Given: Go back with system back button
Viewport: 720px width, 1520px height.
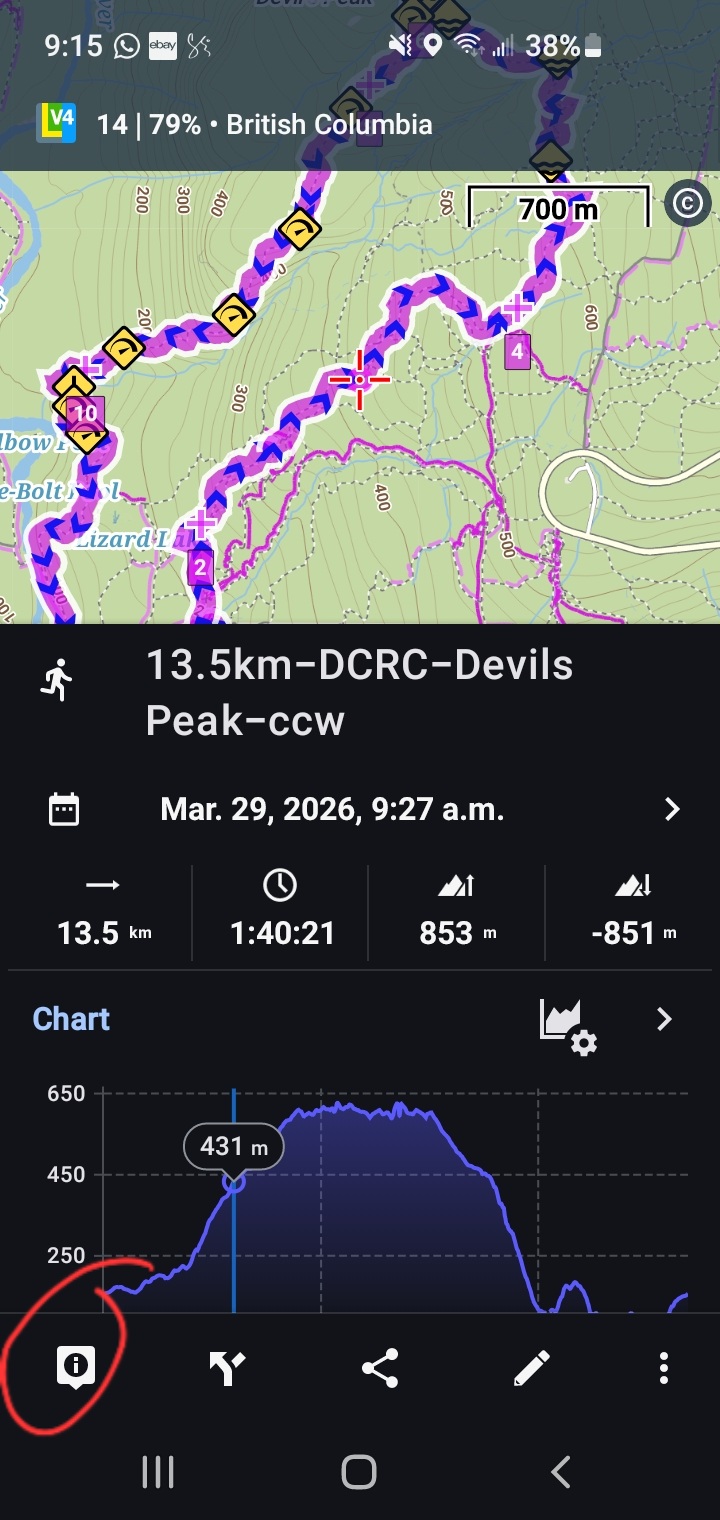Looking at the screenshot, I should [561, 1472].
